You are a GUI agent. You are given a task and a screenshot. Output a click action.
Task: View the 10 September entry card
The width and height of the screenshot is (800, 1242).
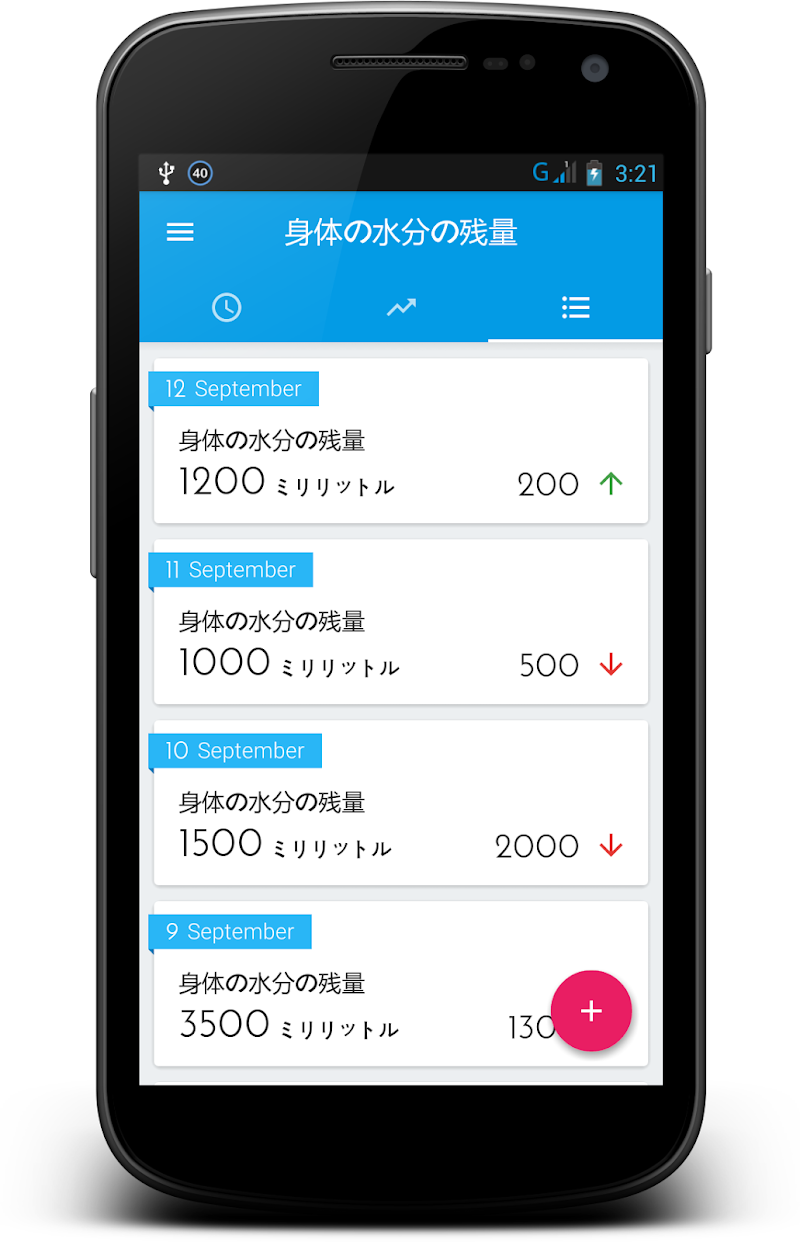(400, 822)
